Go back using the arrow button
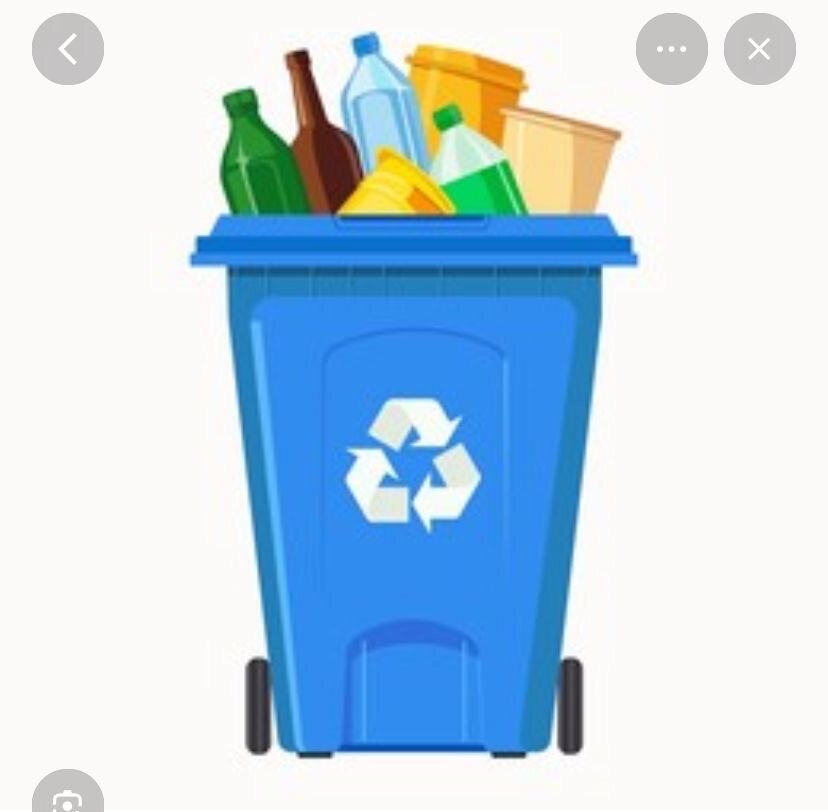The height and width of the screenshot is (812, 828). 68,49
